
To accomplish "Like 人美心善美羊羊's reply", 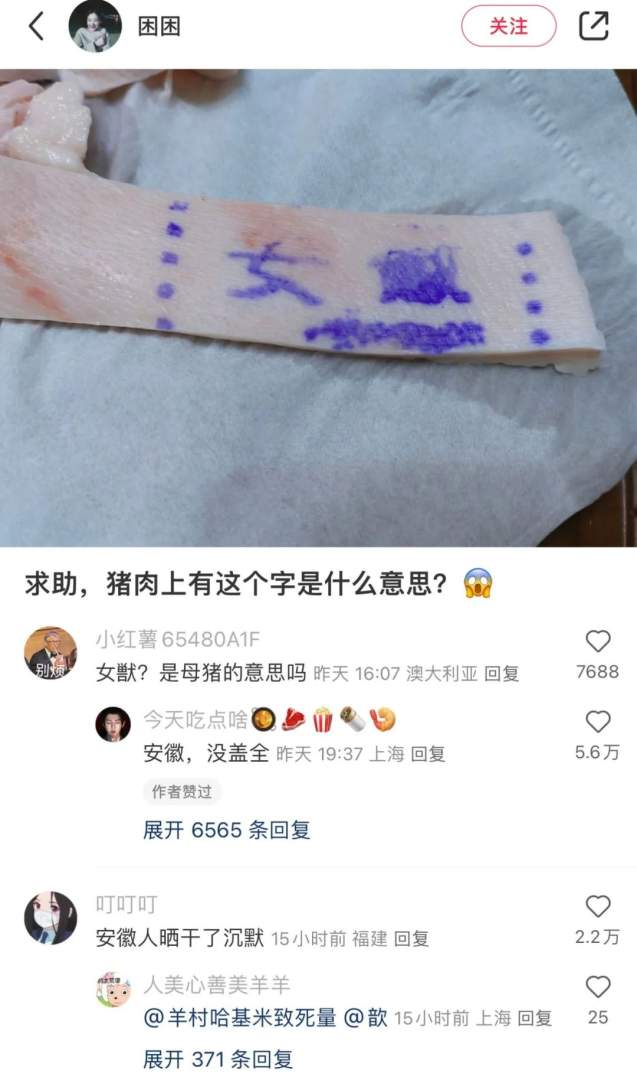I will [x=597, y=987].
